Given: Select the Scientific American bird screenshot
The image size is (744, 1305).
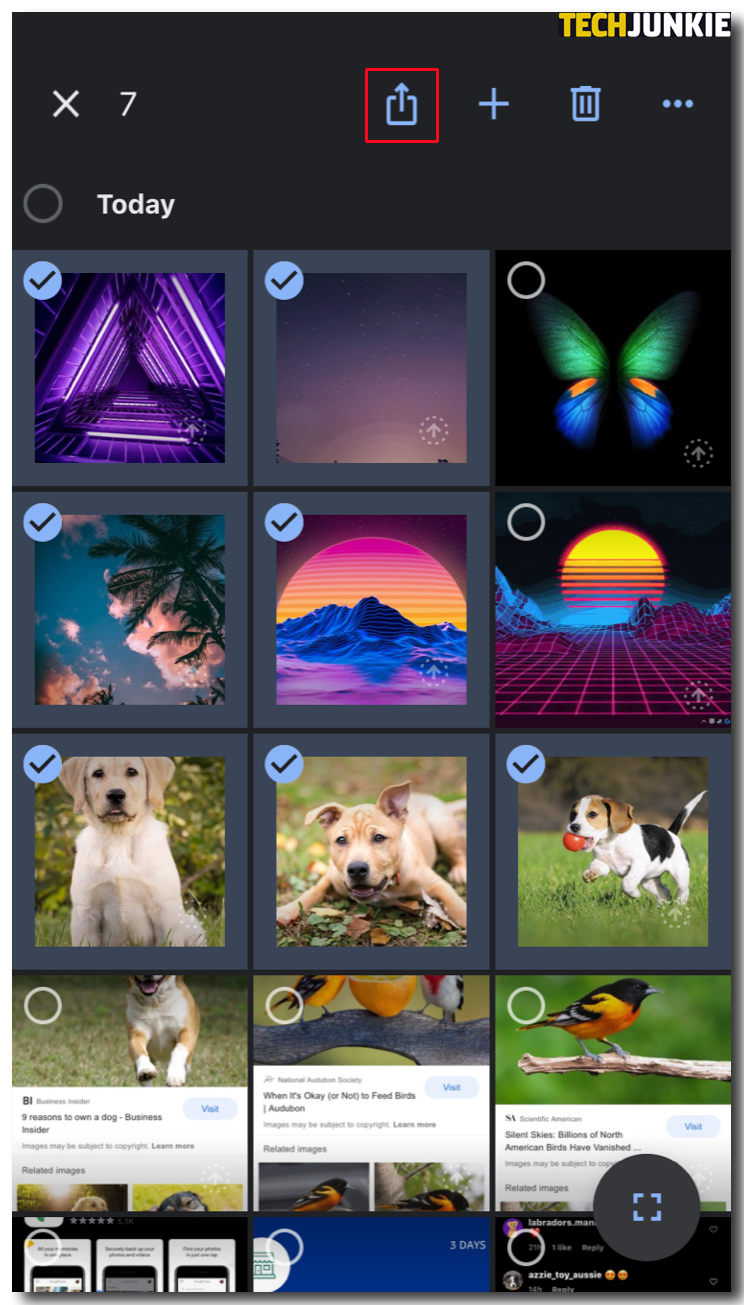Looking at the screenshot, I should click(526, 1005).
